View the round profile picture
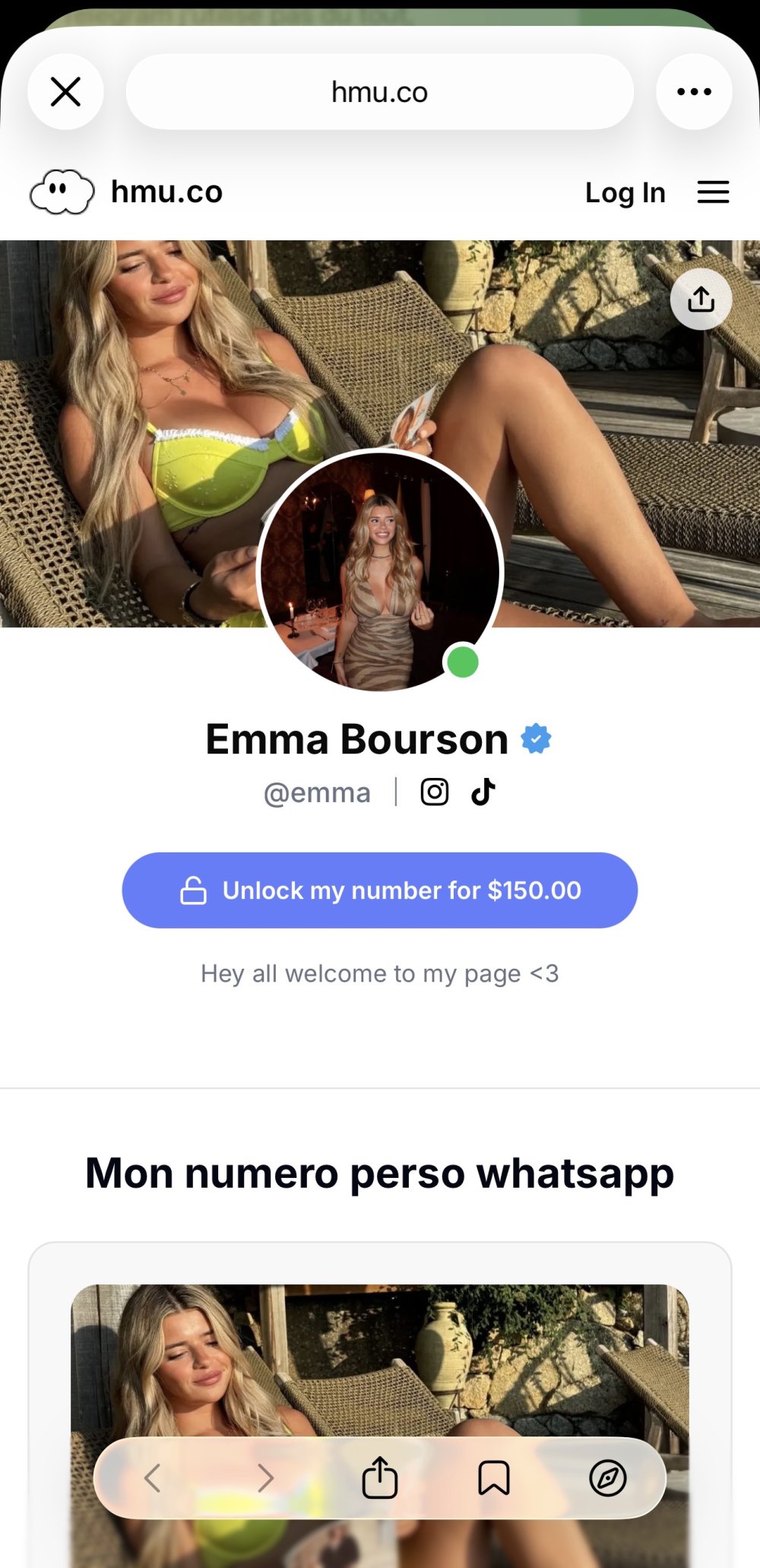This screenshot has height=1568, width=760. 380,572
